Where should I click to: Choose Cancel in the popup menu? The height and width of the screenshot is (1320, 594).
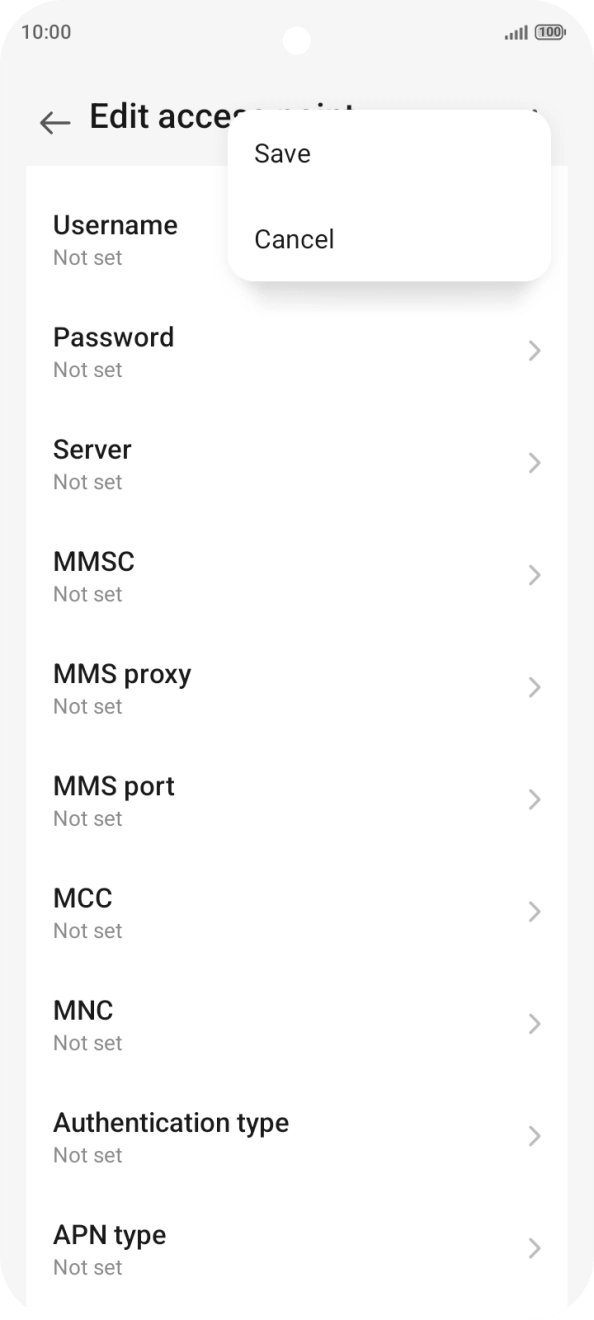pyautogui.click(x=389, y=239)
